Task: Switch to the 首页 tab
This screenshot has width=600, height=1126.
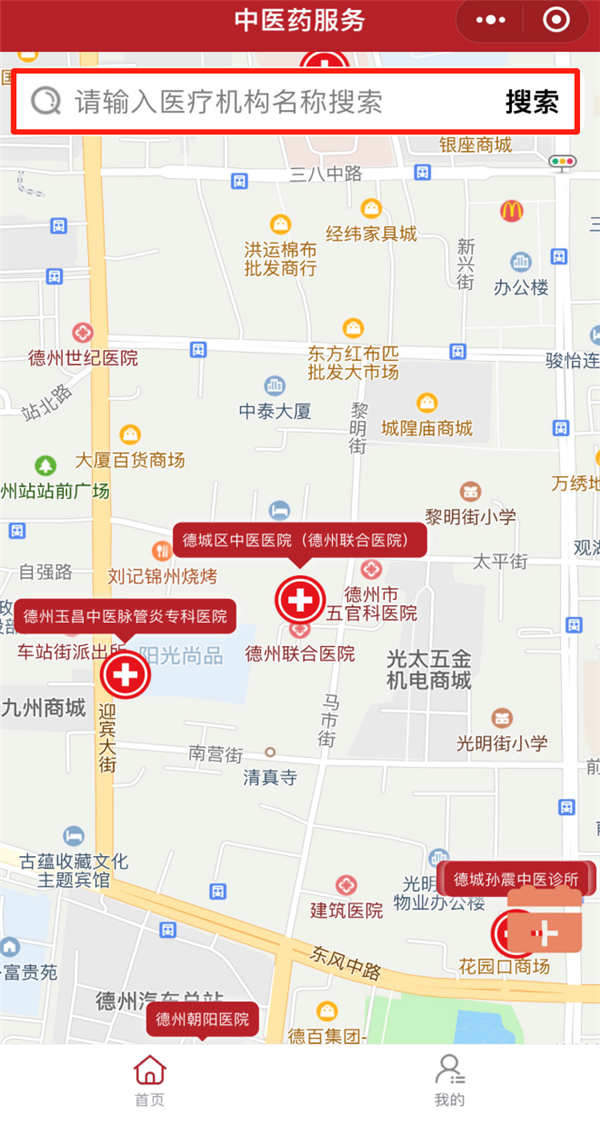Action: [150, 1081]
